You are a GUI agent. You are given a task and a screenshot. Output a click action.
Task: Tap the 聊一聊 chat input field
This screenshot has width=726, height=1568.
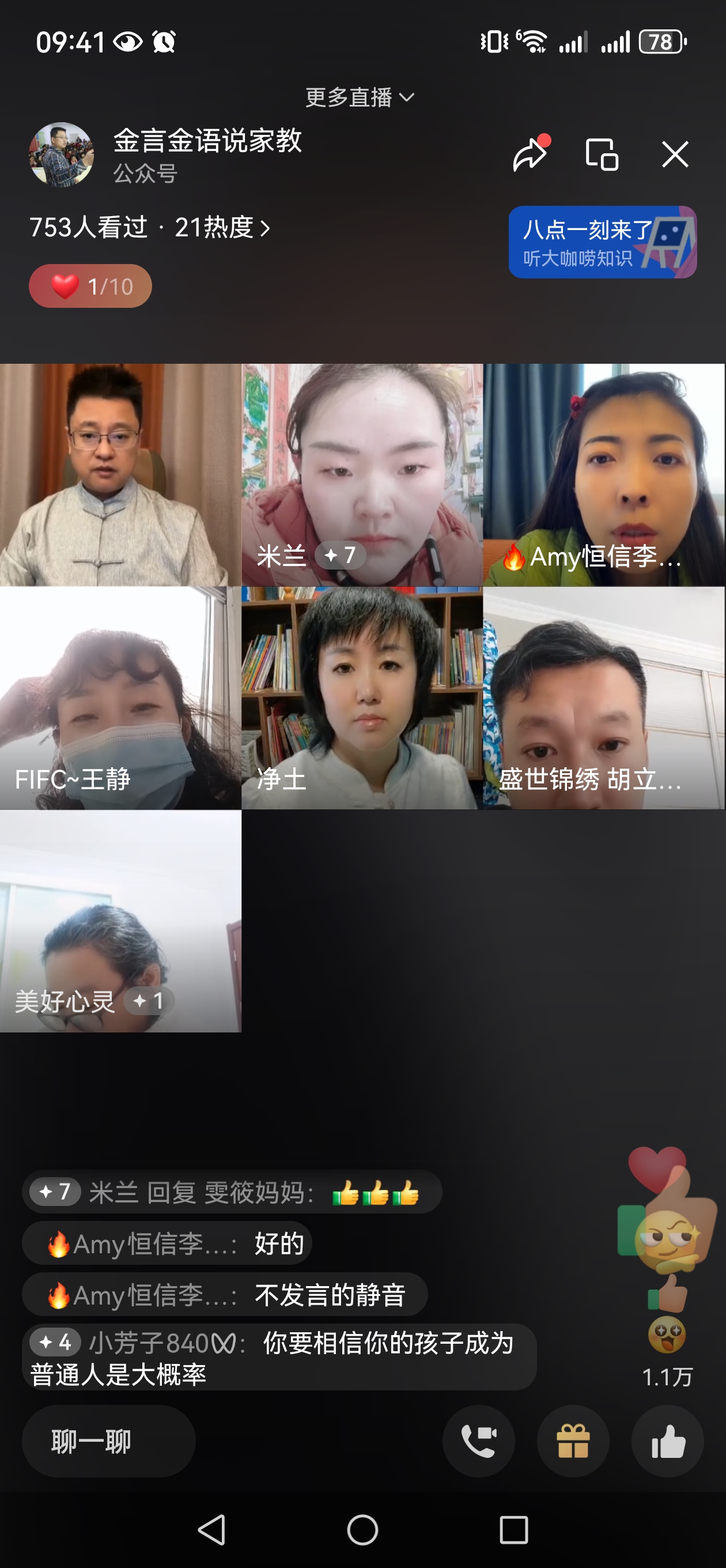pos(108,1440)
